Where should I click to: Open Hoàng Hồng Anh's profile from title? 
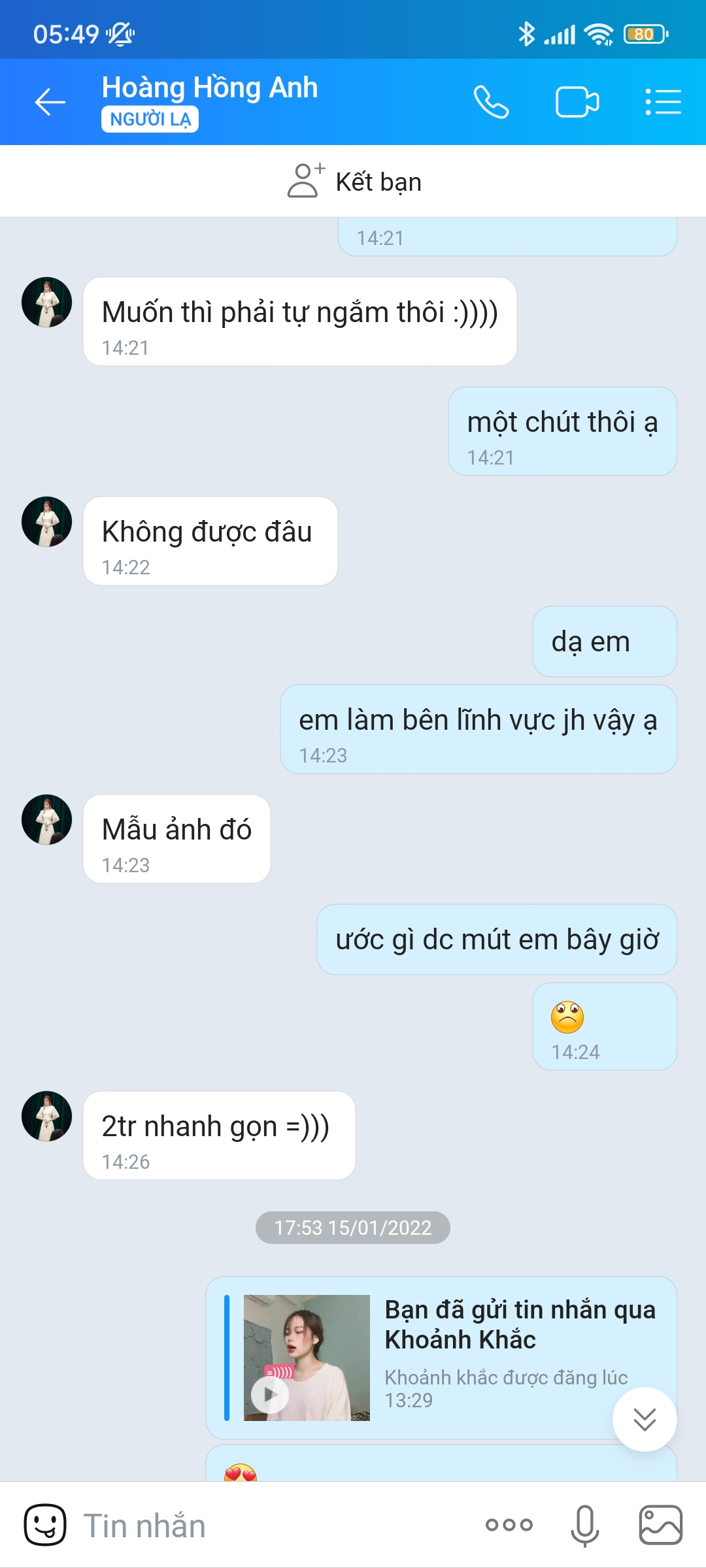(209, 88)
